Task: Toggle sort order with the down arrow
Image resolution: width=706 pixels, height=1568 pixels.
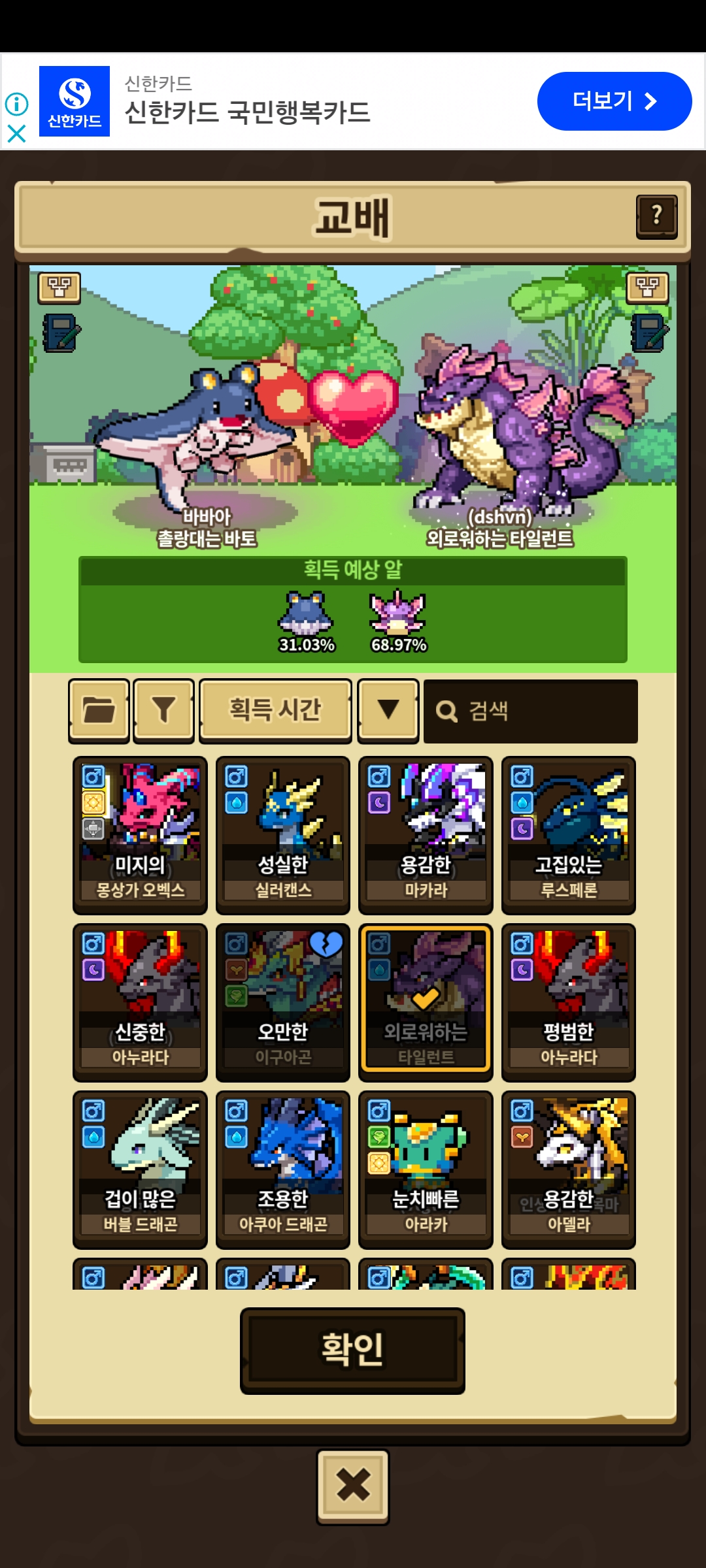Action: tap(388, 710)
